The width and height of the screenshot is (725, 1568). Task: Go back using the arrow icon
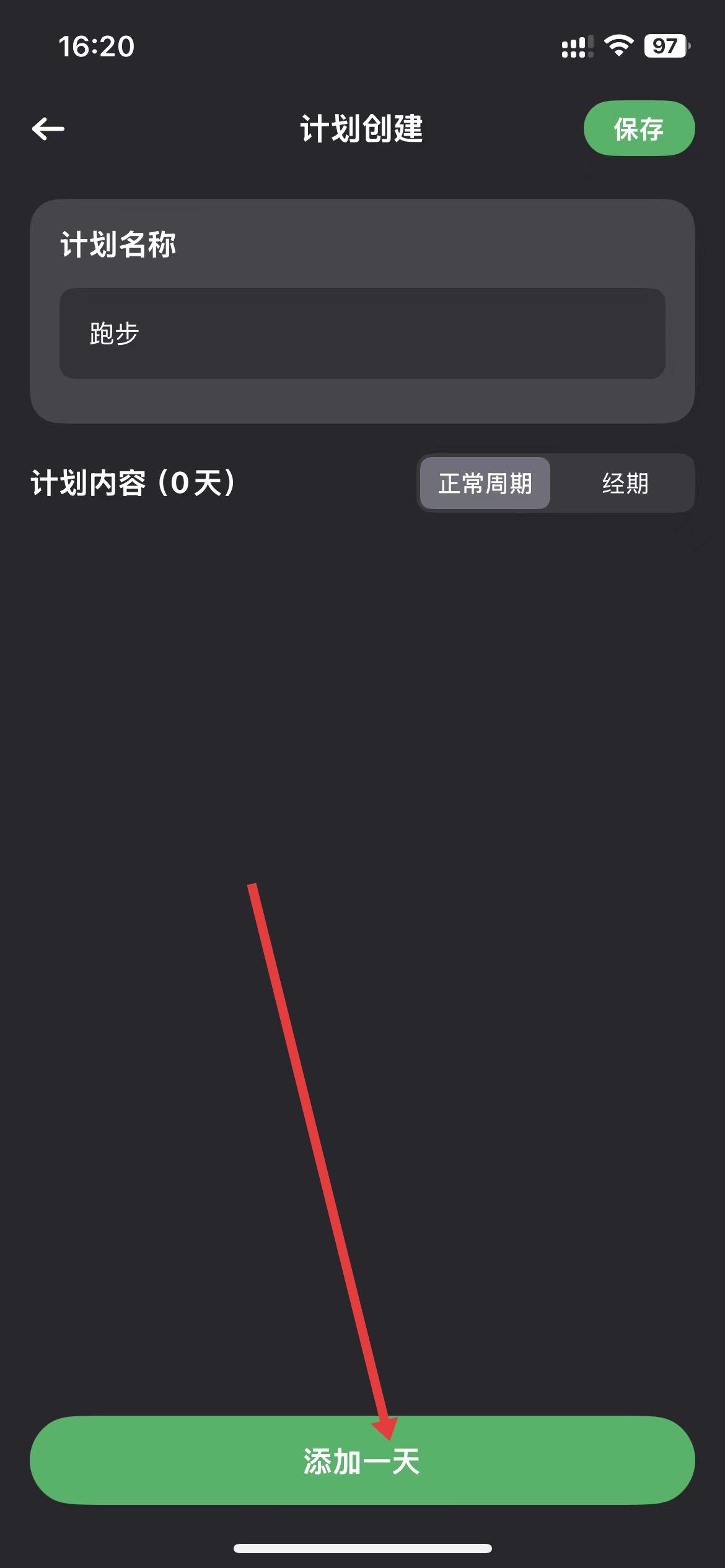[x=48, y=129]
